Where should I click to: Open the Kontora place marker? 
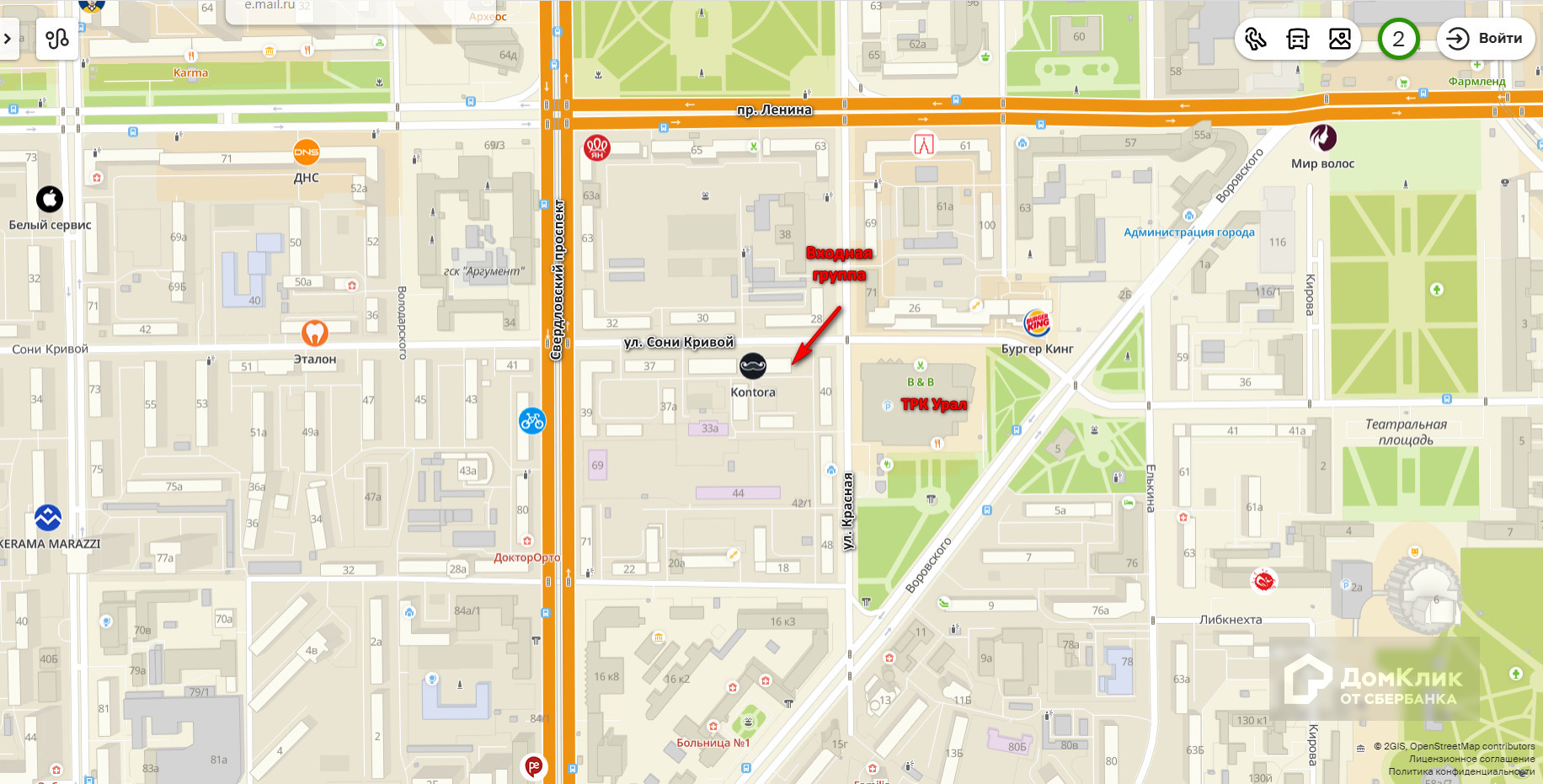(x=753, y=365)
